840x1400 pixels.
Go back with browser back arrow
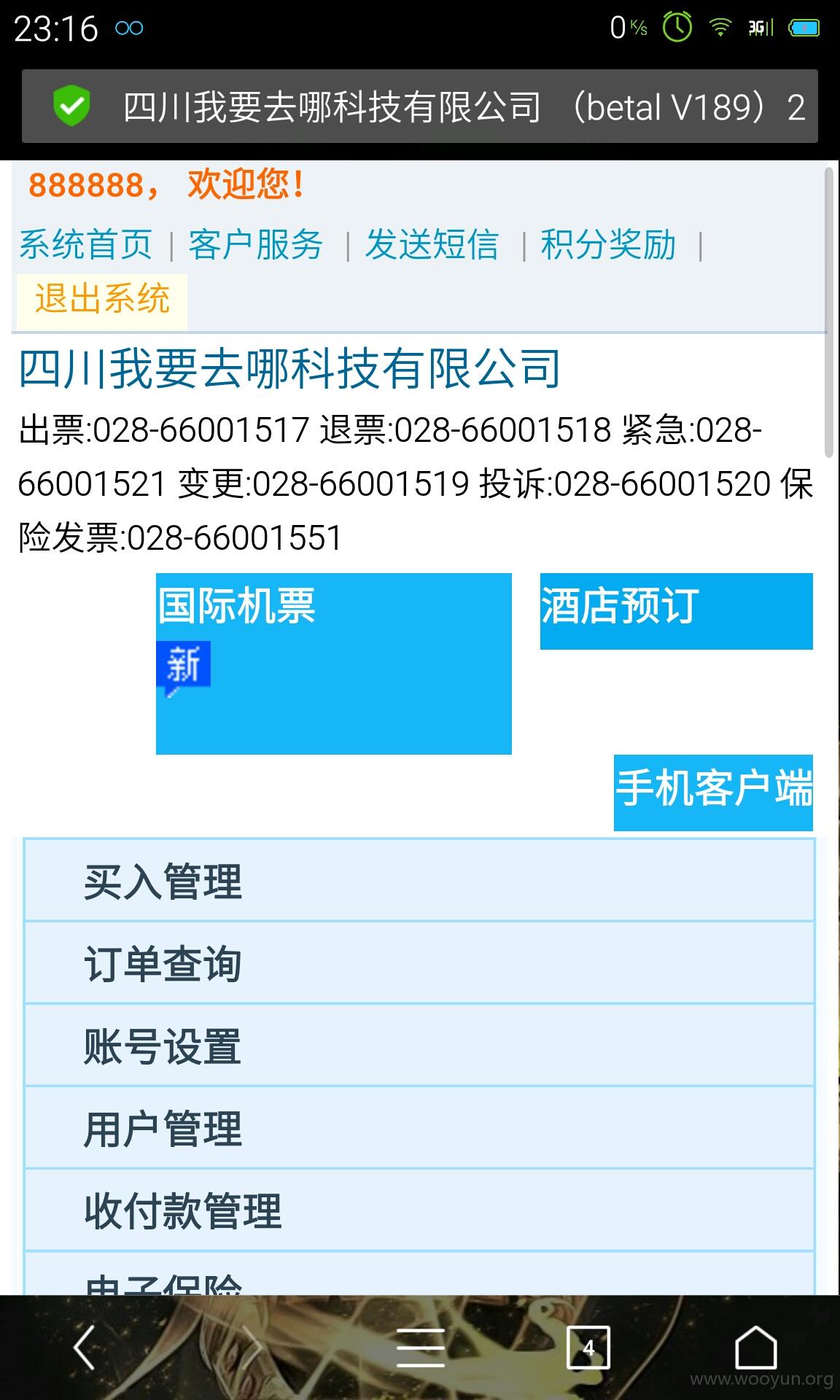pos(85,1347)
